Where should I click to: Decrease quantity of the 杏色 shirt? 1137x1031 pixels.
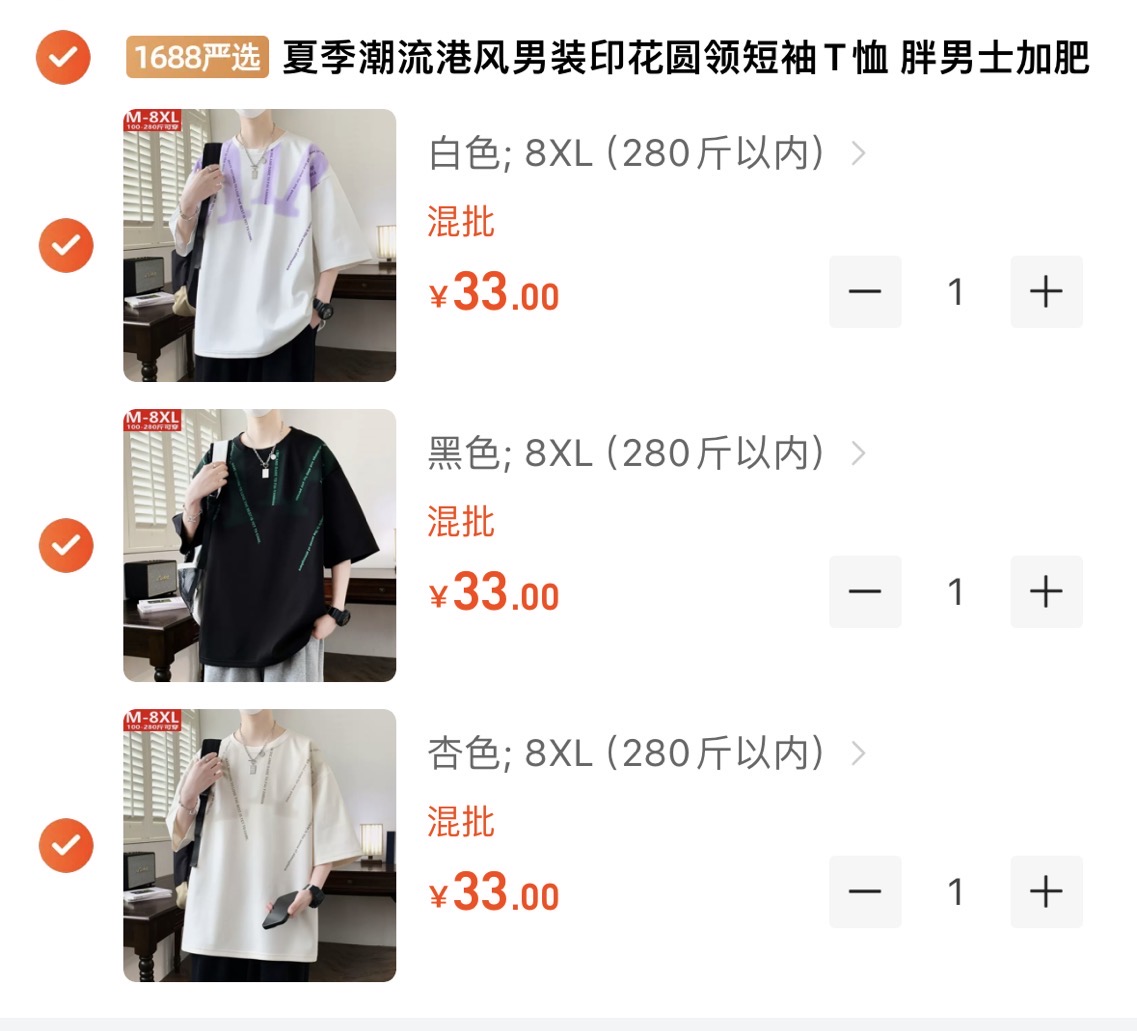click(865, 892)
